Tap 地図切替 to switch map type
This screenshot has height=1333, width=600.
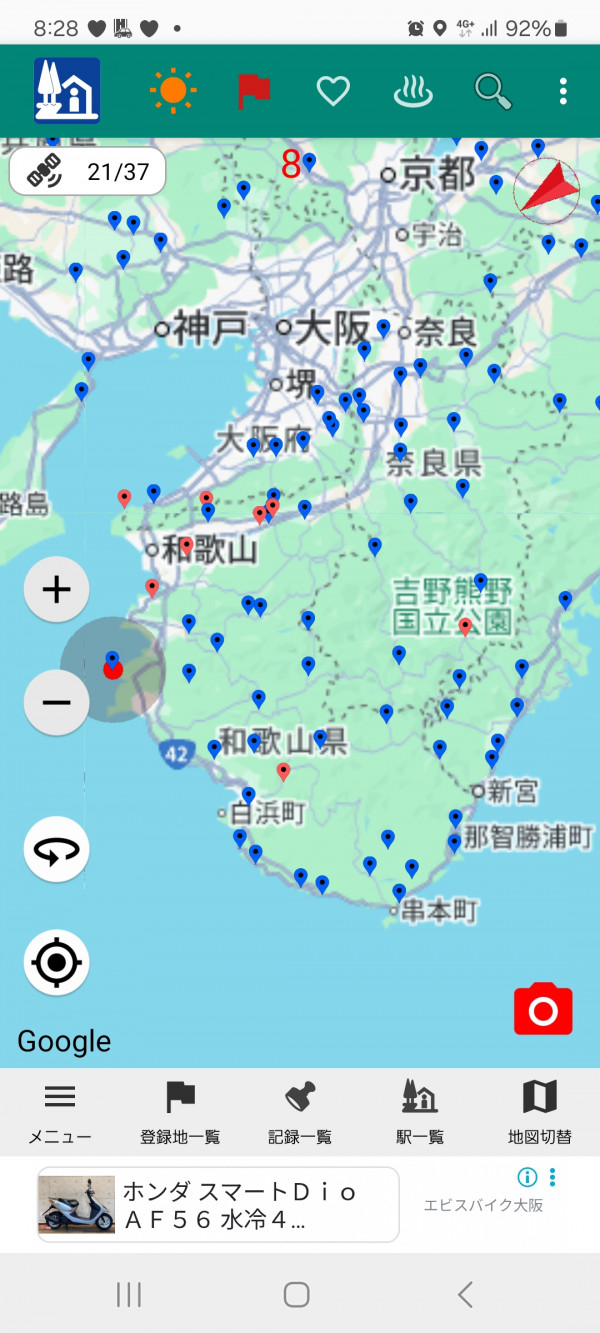pyautogui.click(x=540, y=1112)
